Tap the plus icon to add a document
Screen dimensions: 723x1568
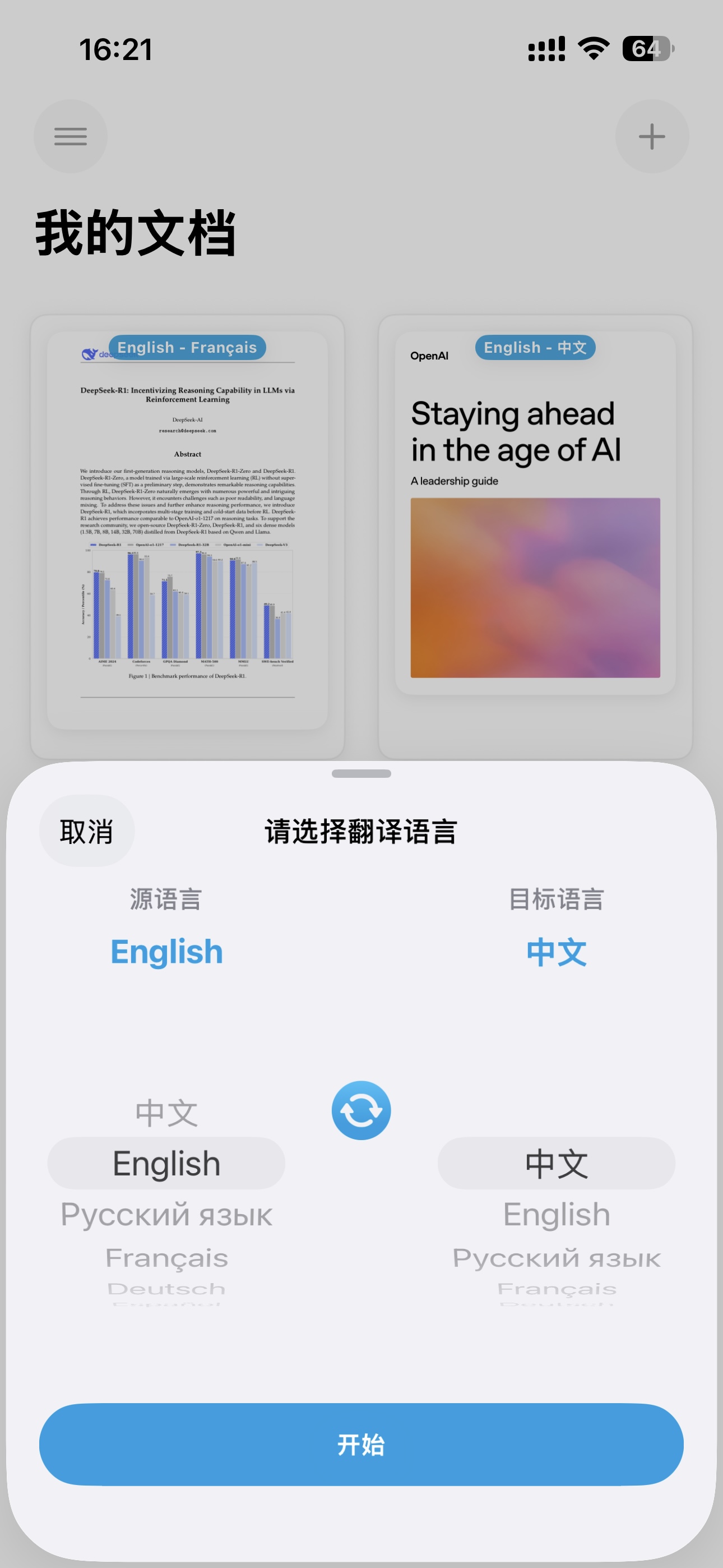coord(652,136)
